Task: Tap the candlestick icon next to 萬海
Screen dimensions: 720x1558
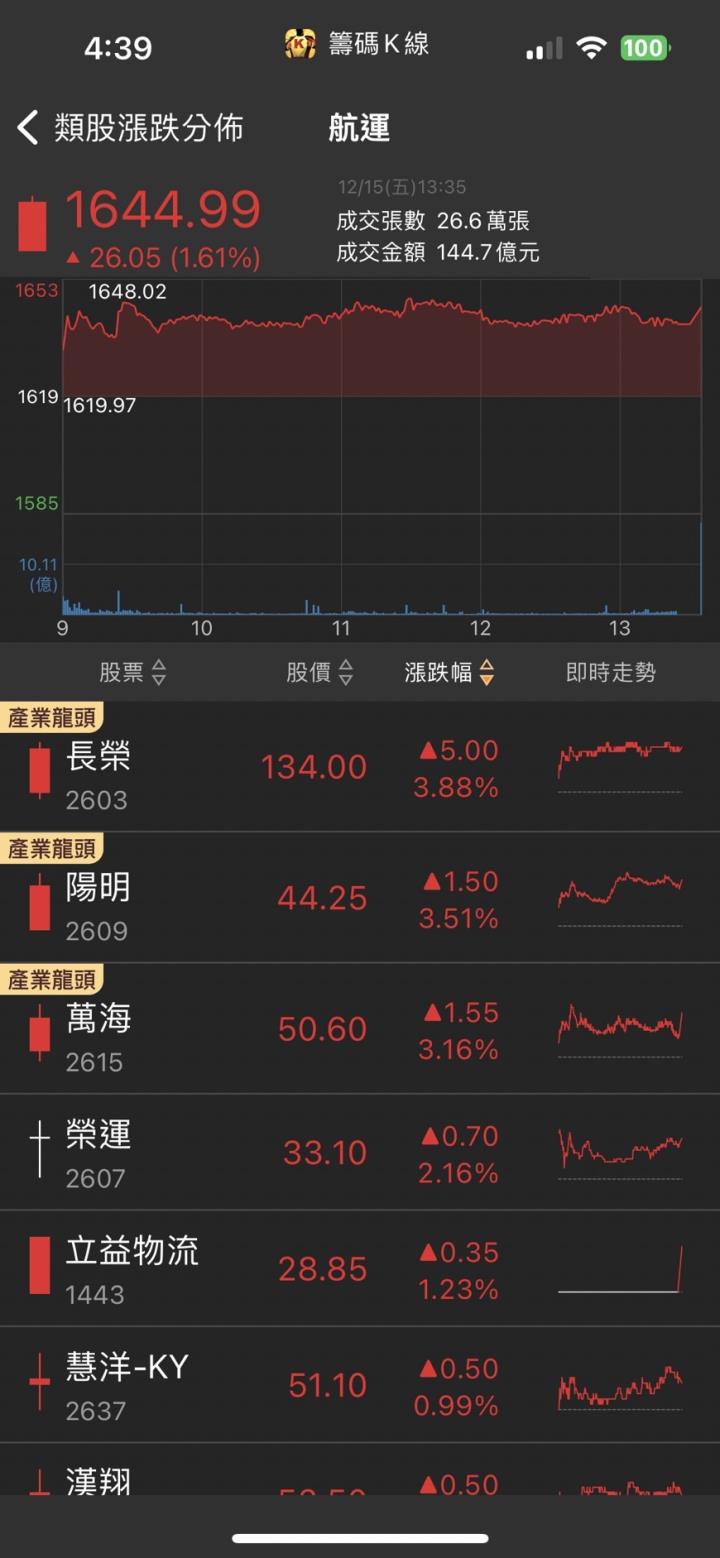Action: point(38,1029)
